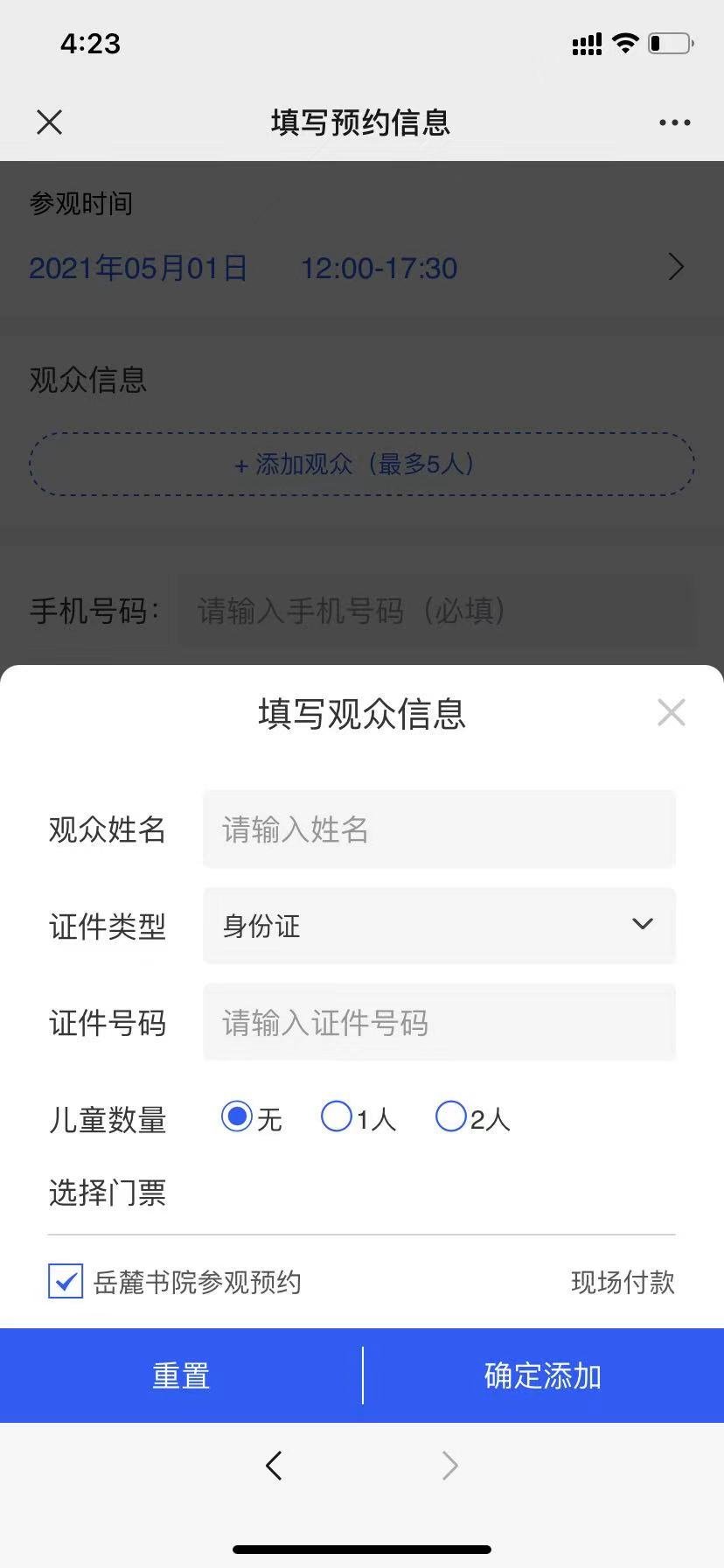
Task: Select 1人 for 儿童数量
Action: coord(337,1117)
